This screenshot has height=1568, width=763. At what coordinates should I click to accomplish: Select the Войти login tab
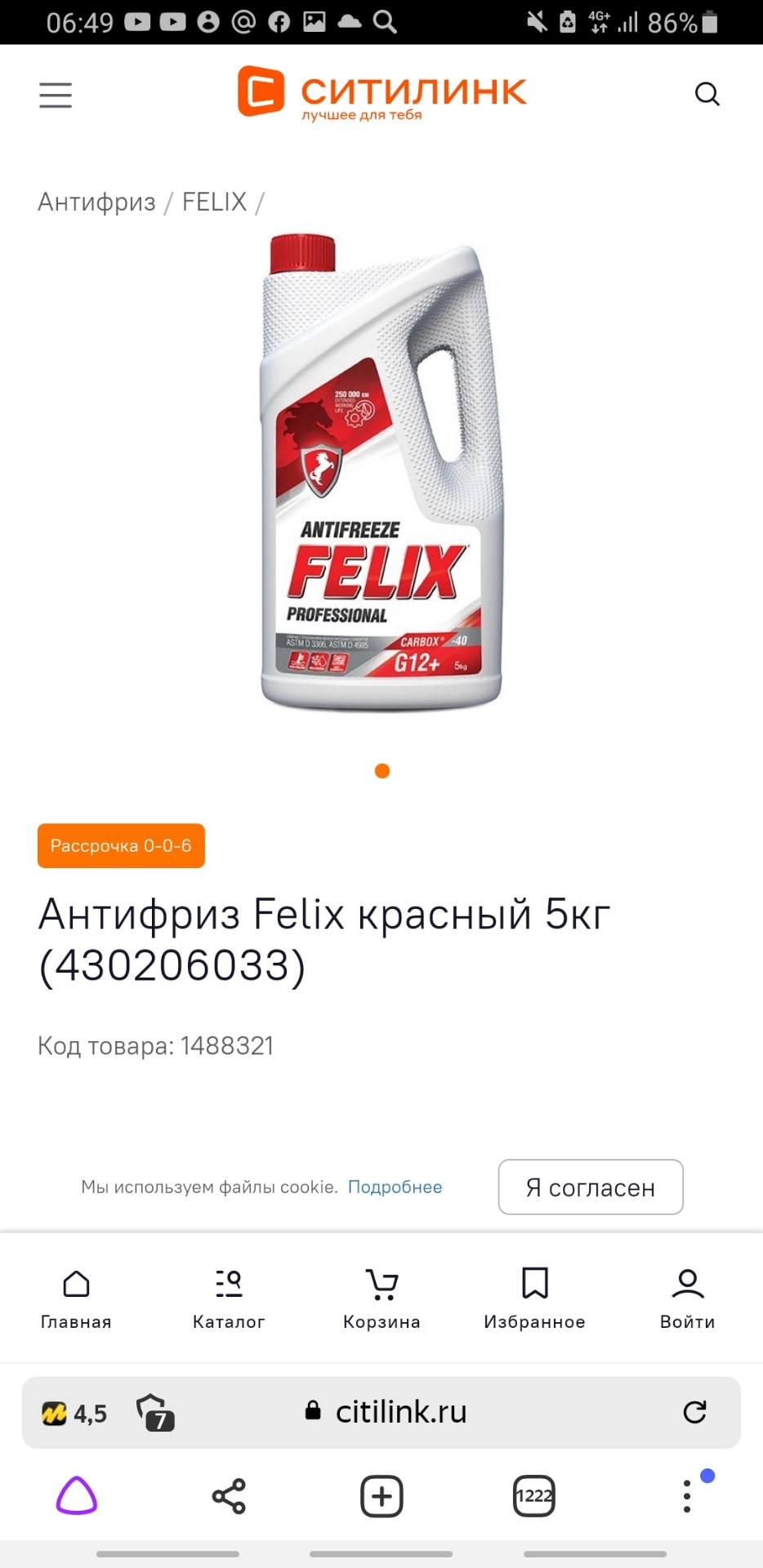coord(687,1298)
